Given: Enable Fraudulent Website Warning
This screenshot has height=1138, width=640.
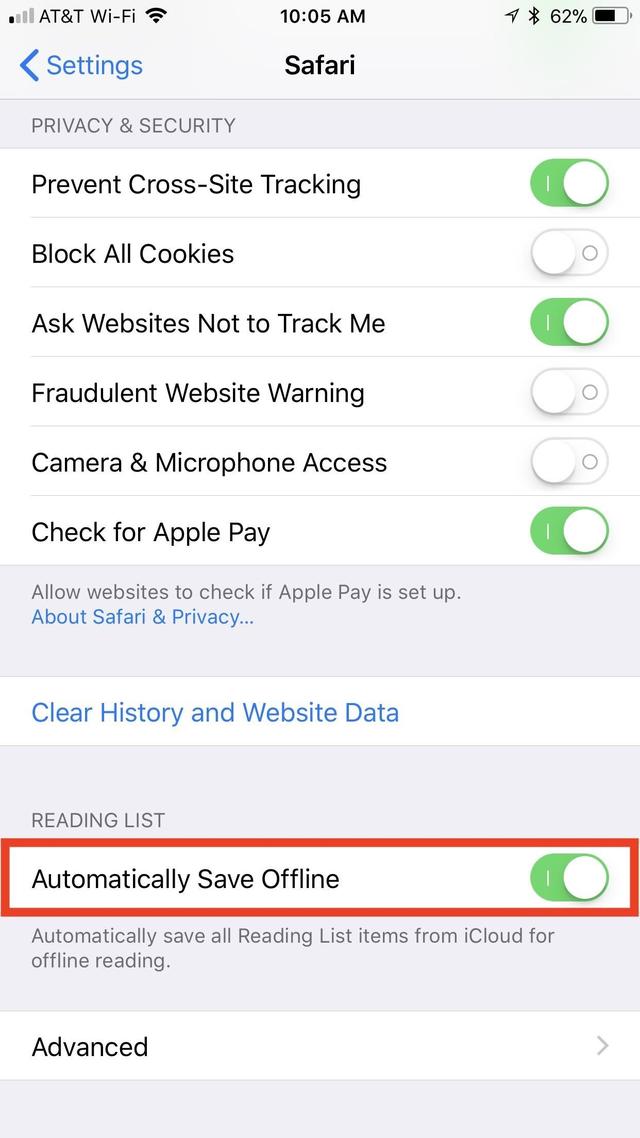Looking at the screenshot, I should (569, 393).
